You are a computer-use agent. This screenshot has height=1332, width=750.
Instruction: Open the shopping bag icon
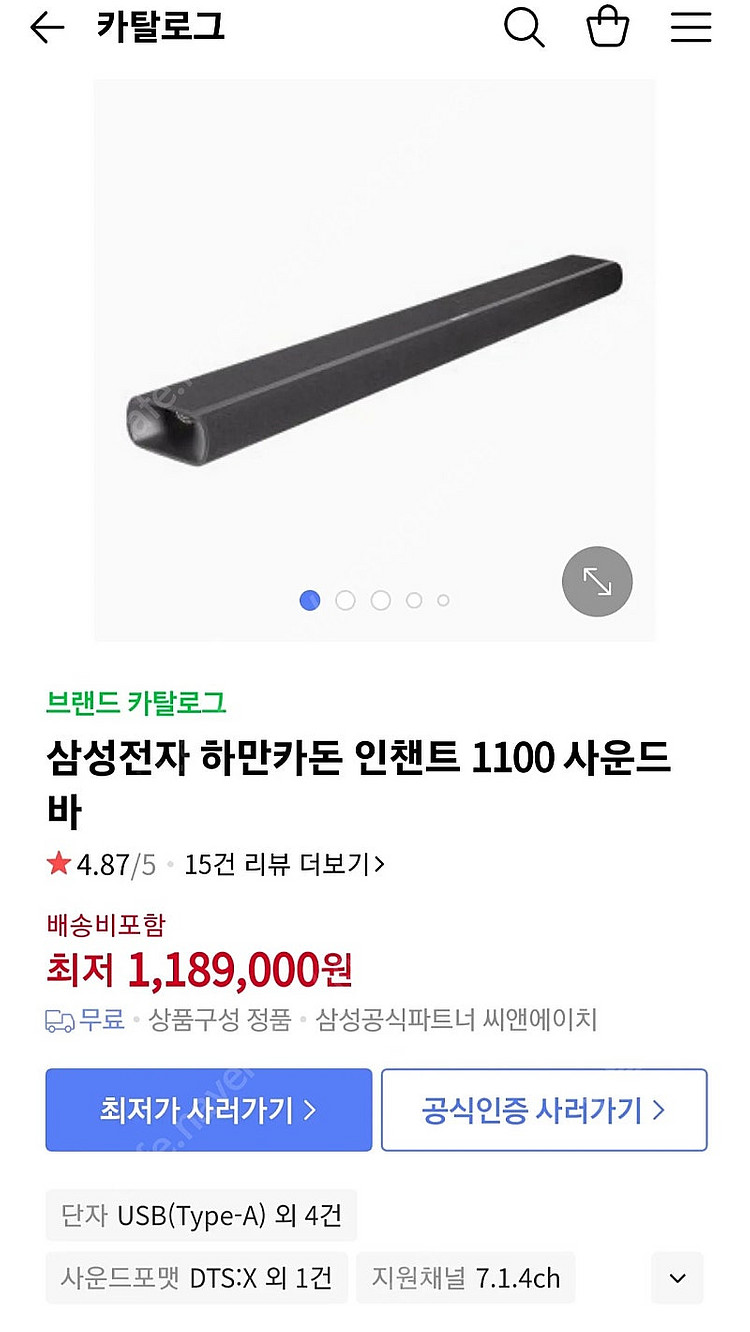click(x=607, y=28)
